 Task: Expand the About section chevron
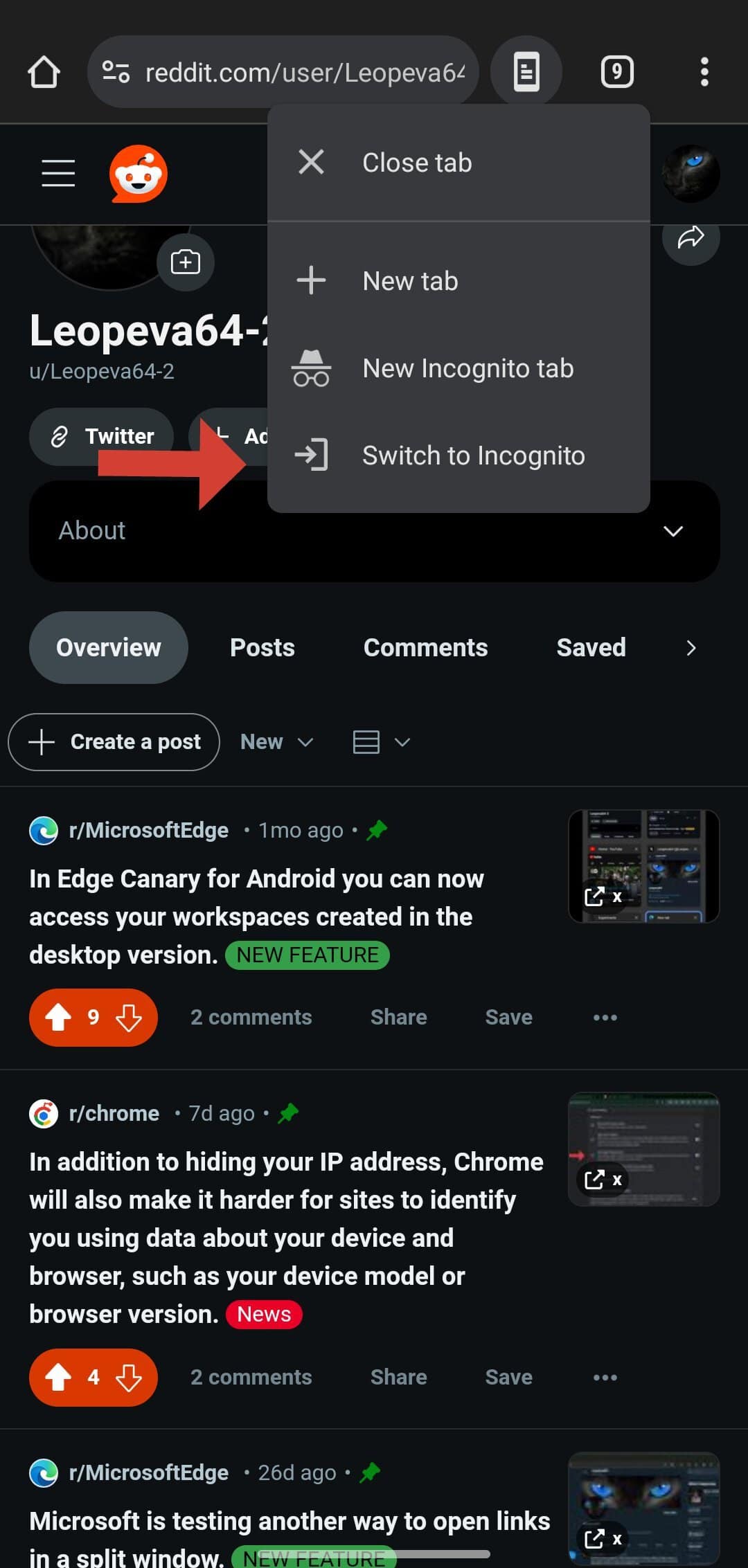pos(673,532)
